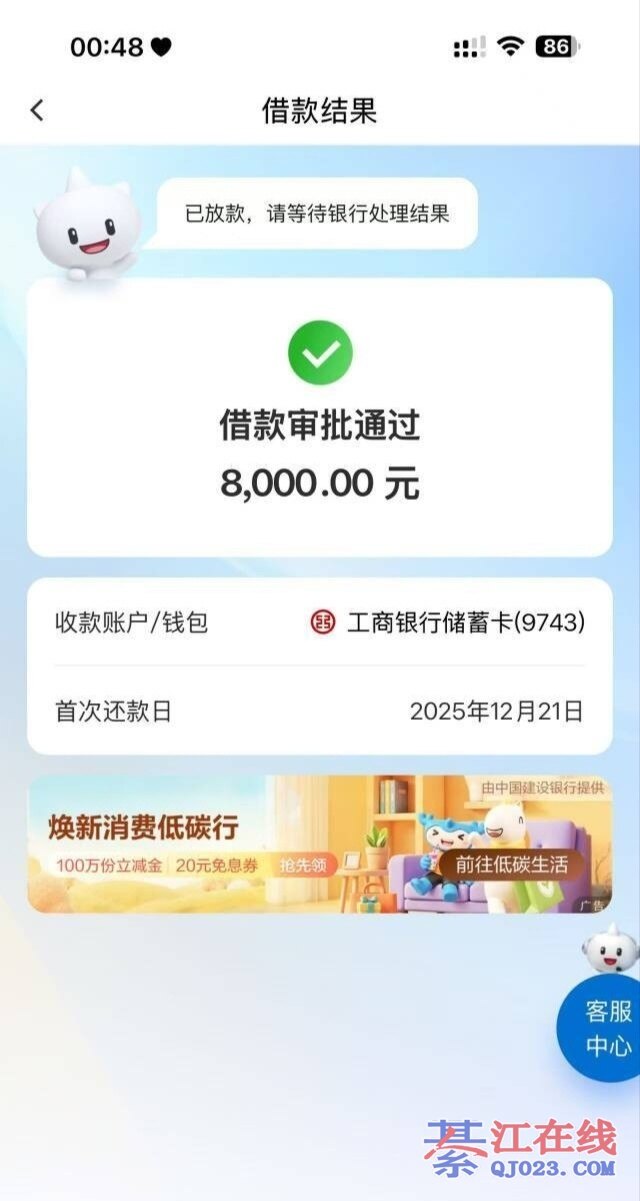The width and height of the screenshot is (640, 1201).
Task: Open the 客服中心 floating button
Action: [607, 1028]
